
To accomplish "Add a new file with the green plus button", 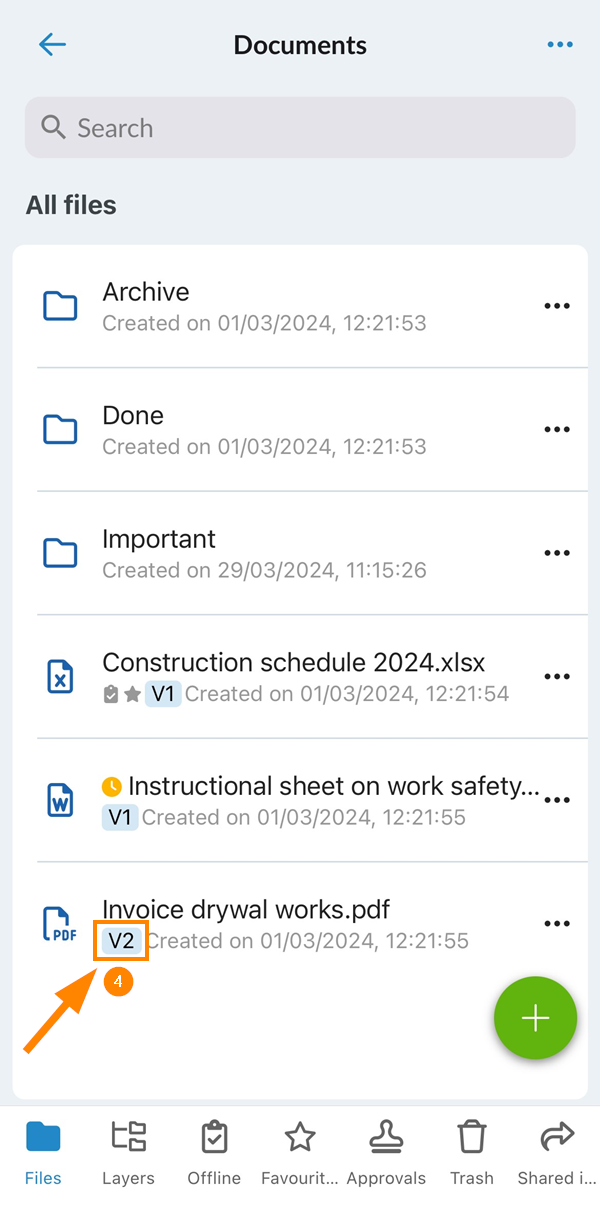I will (536, 1018).
